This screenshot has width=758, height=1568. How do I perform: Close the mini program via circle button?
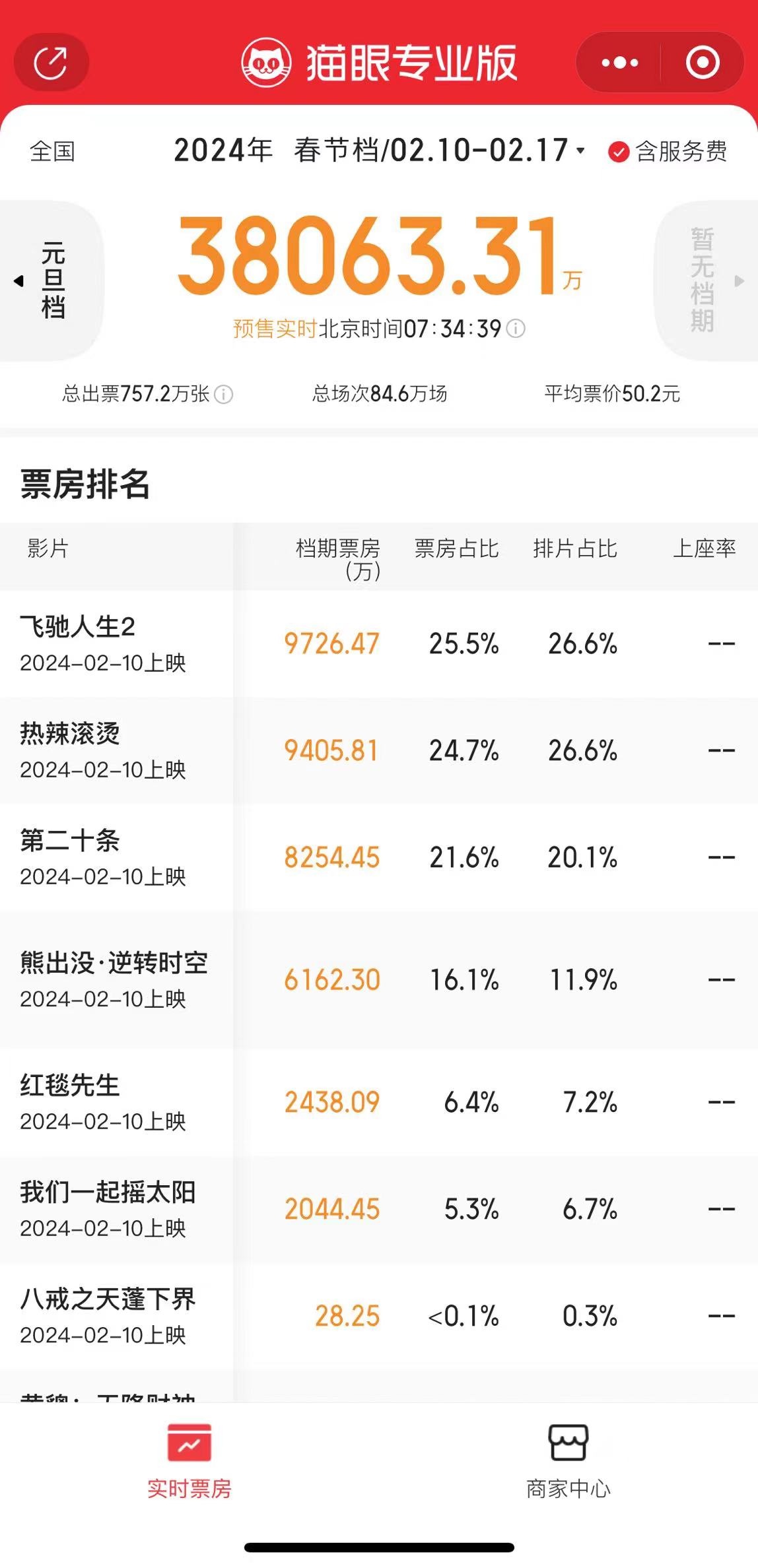tap(702, 63)
